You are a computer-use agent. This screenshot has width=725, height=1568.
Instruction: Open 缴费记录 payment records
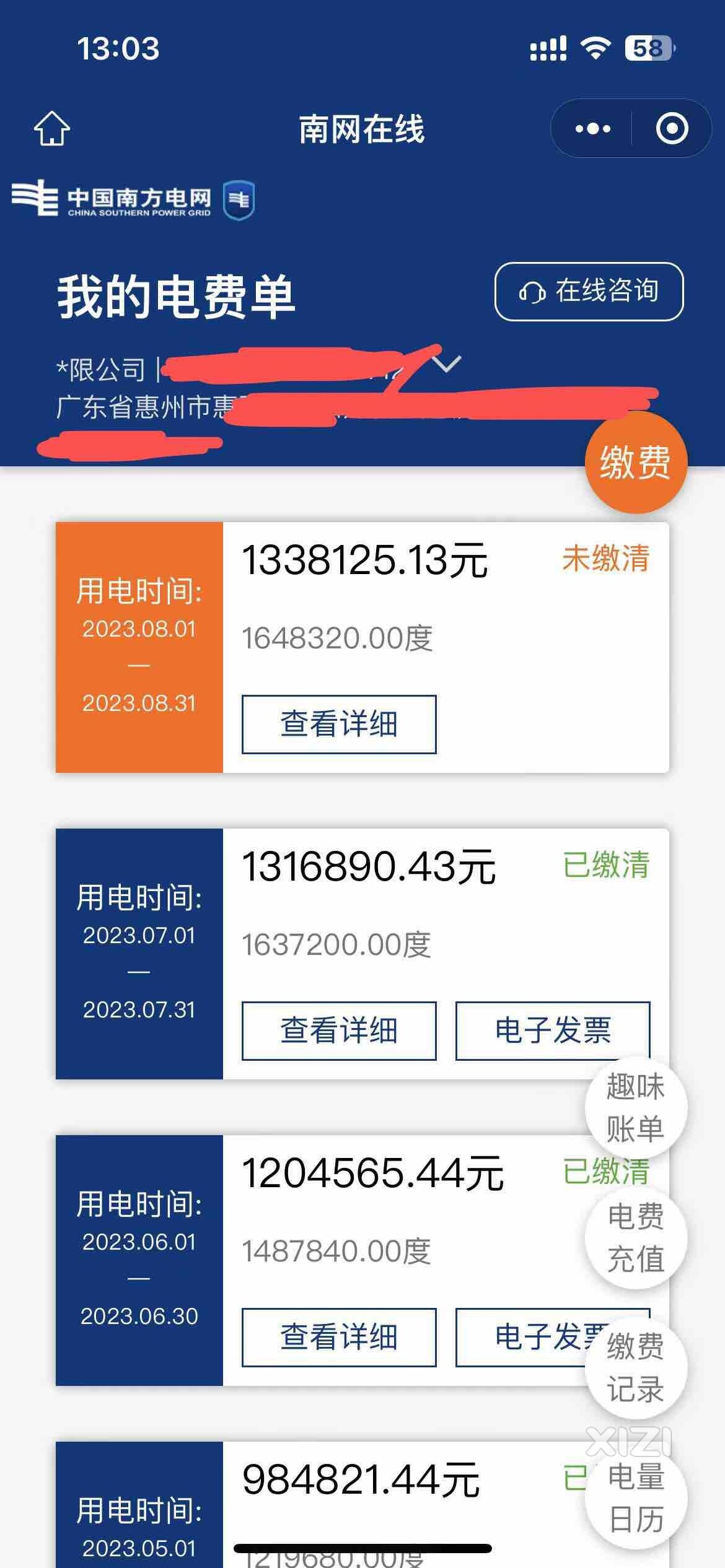point(636,1368)
